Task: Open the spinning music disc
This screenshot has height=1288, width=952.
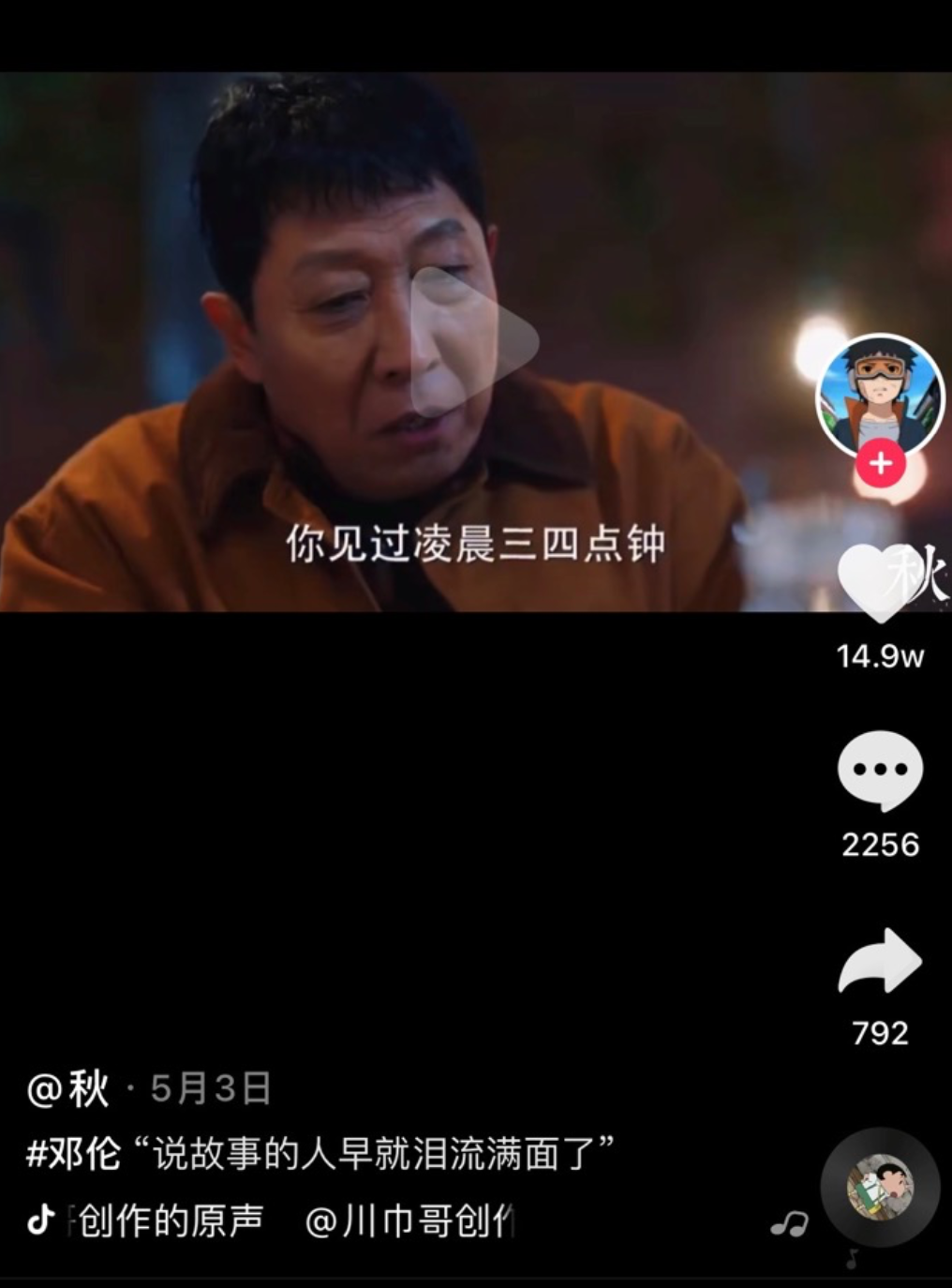Action: [x=880, y=1187]
